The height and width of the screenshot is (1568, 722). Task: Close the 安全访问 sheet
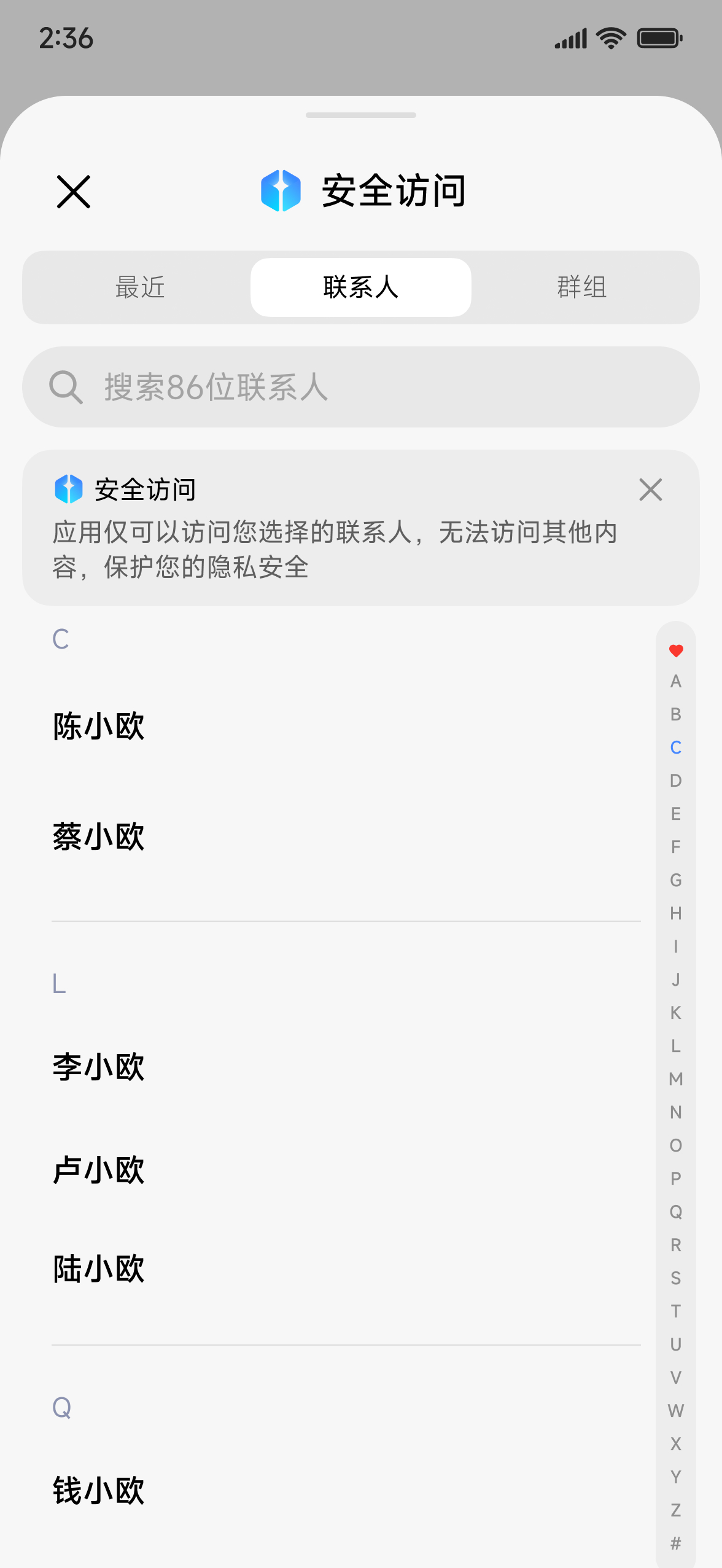73,192
